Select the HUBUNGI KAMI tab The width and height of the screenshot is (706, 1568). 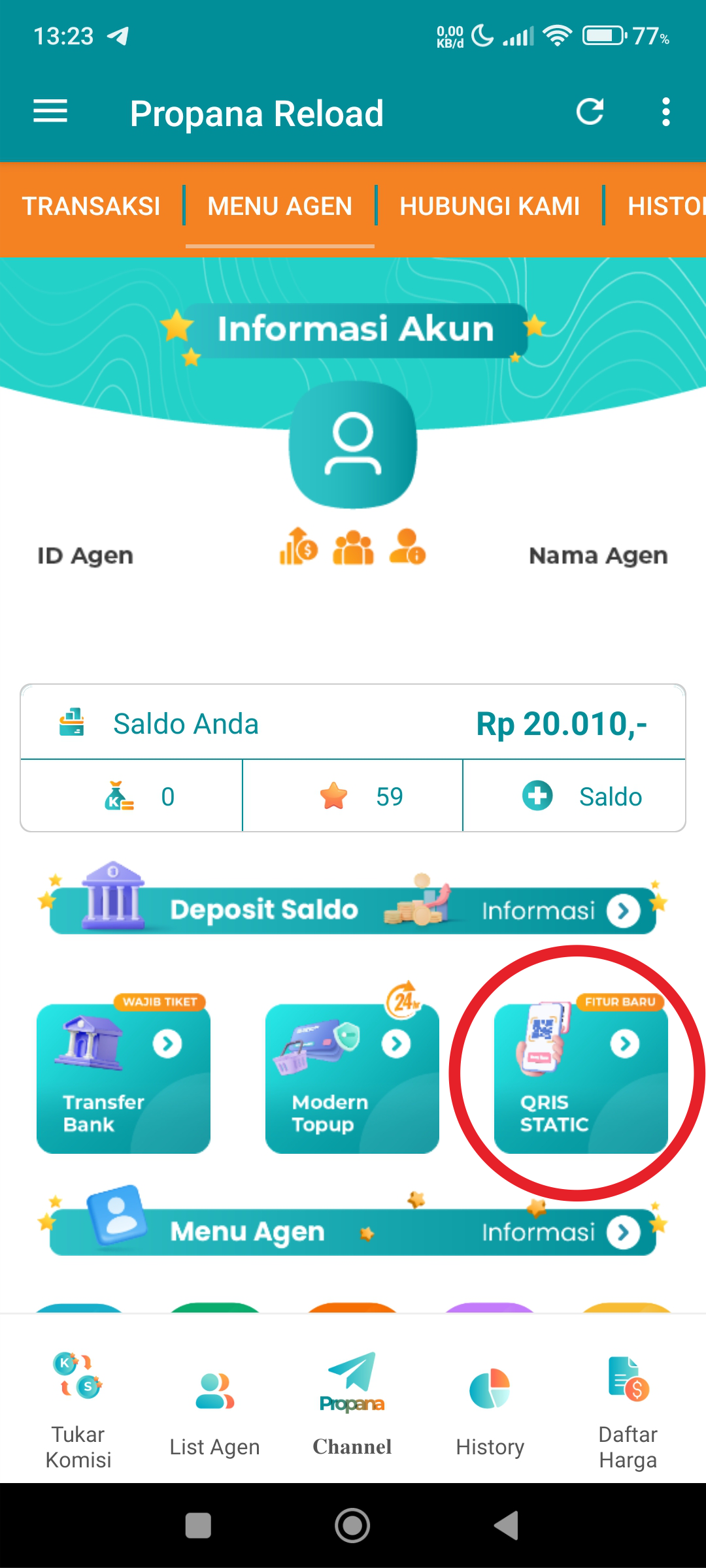[489, 206]
